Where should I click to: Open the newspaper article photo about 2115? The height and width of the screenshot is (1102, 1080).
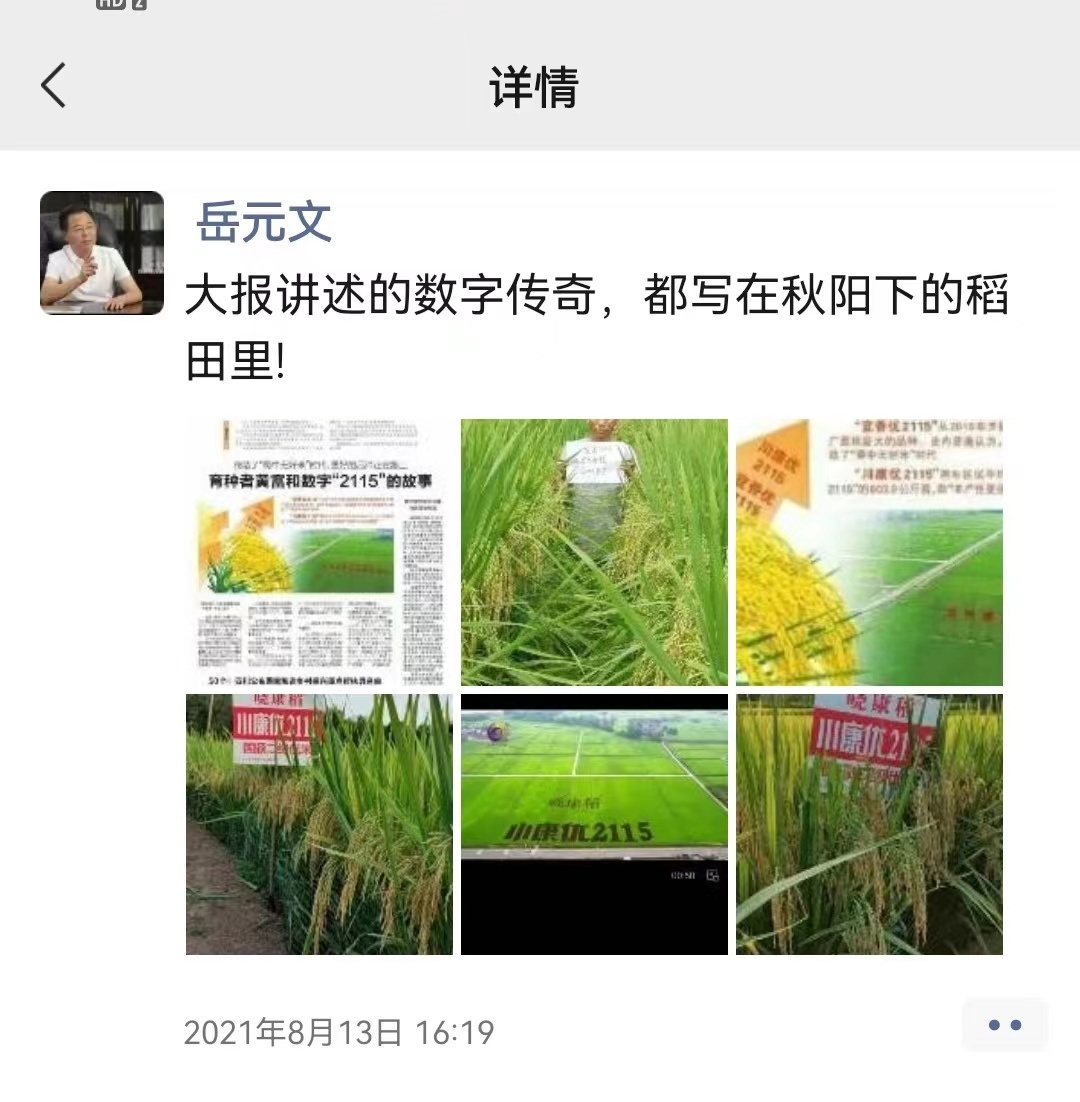coord(319,552)
